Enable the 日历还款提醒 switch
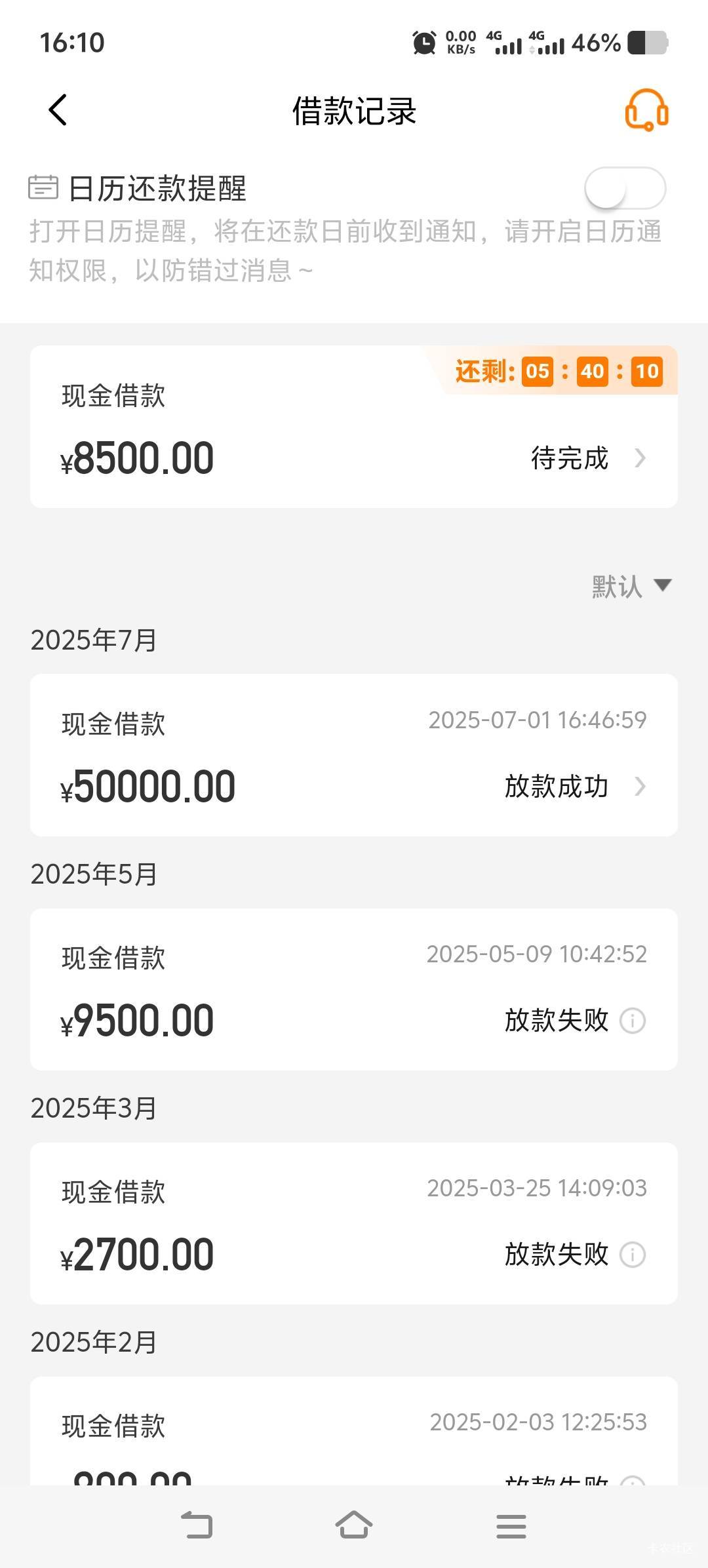The image size is (708, 1568). pos(625,188)
